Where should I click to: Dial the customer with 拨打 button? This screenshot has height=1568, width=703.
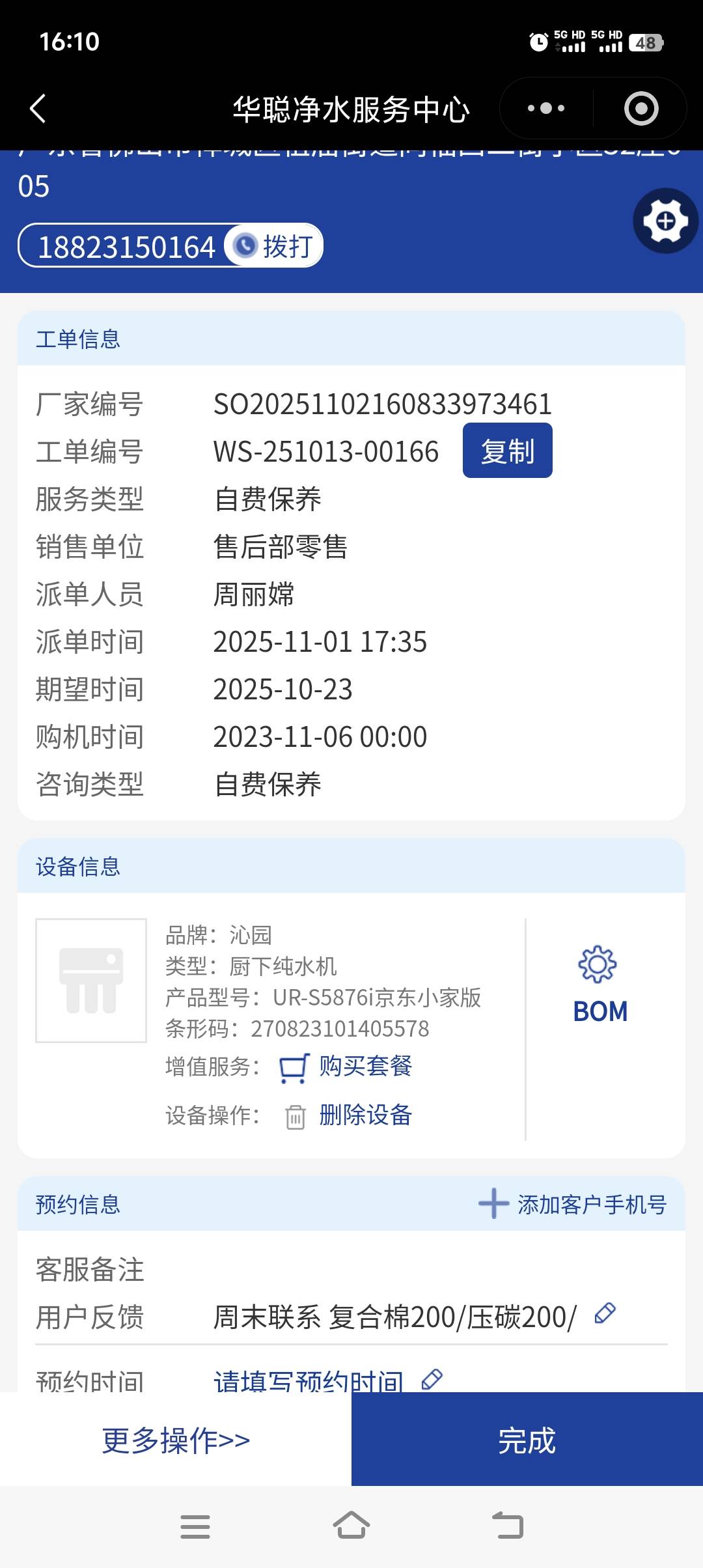274,246
